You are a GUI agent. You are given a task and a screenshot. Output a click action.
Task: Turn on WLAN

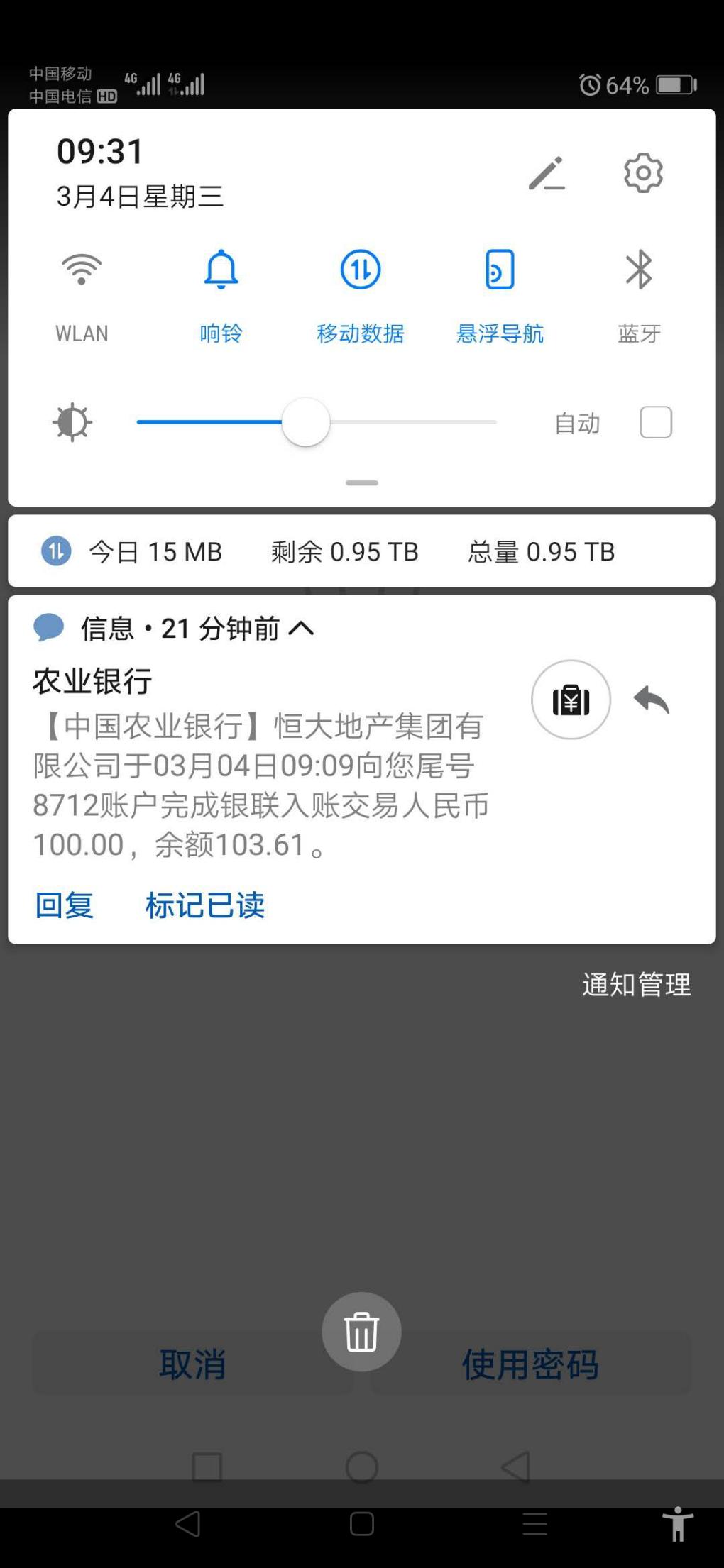click(x=82, y=270)
